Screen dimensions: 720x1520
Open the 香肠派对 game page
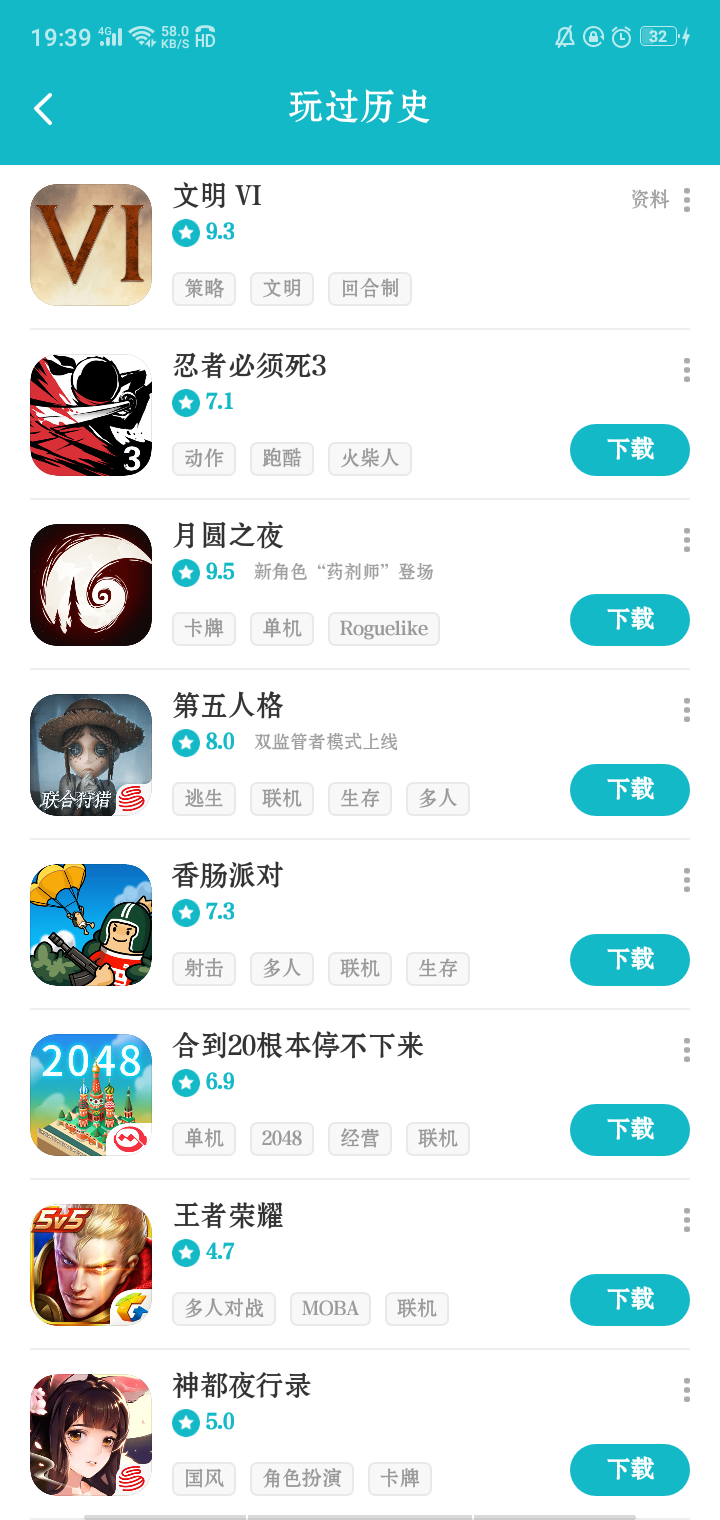228,877
